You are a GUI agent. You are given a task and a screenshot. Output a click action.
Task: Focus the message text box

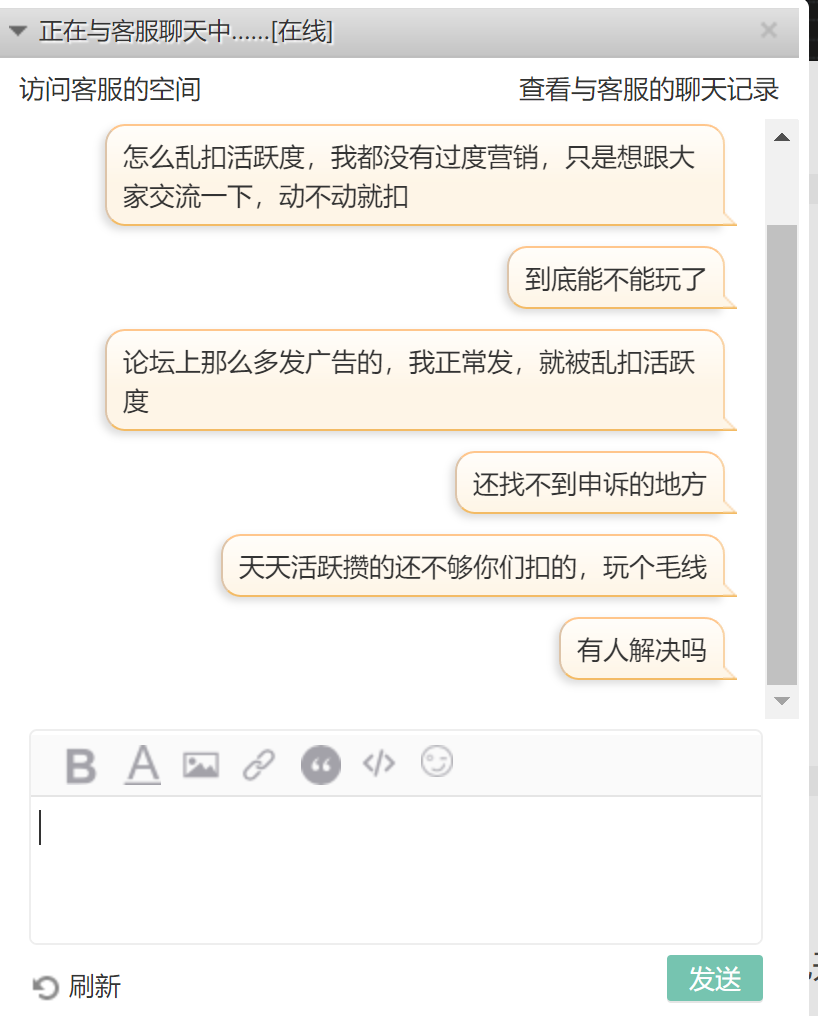tap(396, 868)
